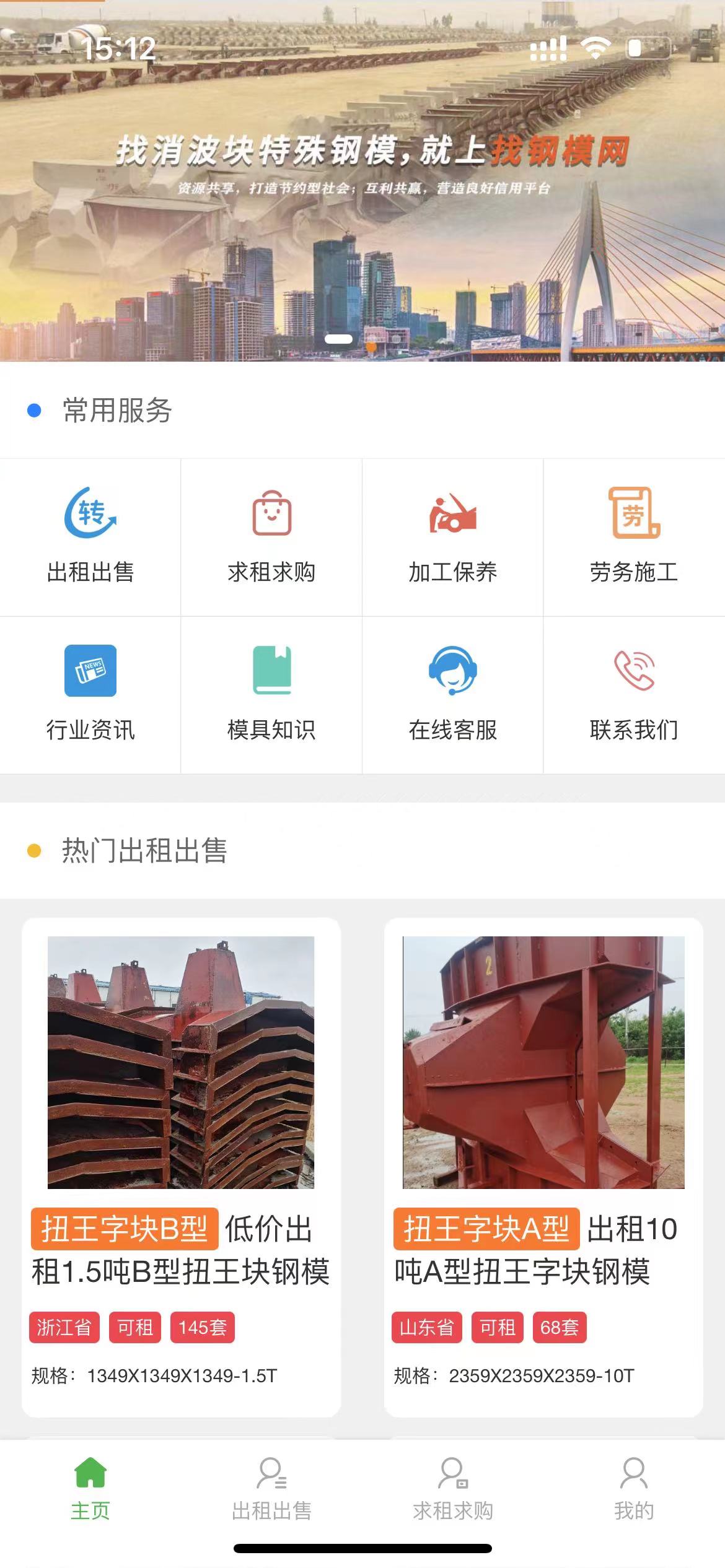Image resolution: width=725 pixels, height=1568 pixels.
Task: Open the 求租求购 service
Action: click(x=271, y=536)
